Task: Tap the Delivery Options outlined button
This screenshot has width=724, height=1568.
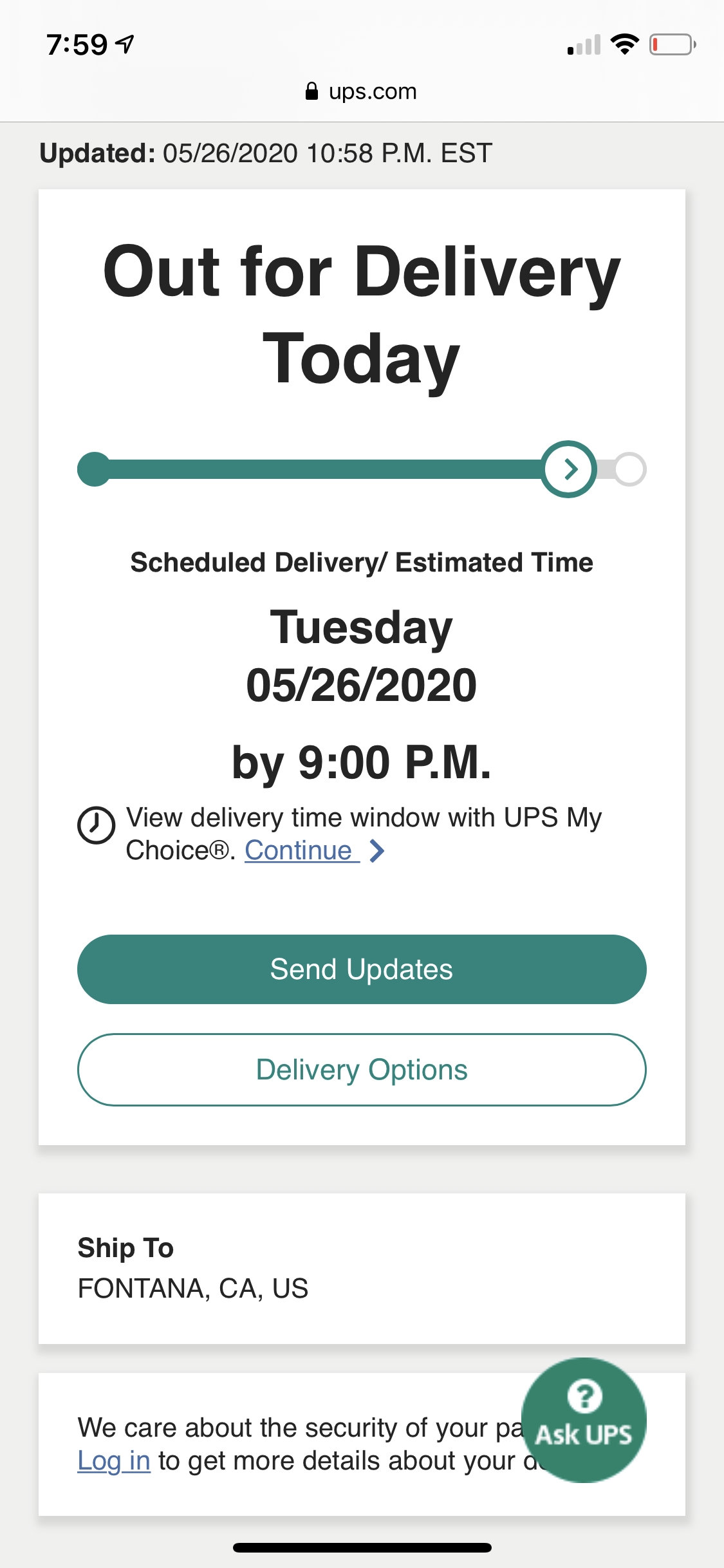Action: pyautogui.click(x=362, y=1069)
